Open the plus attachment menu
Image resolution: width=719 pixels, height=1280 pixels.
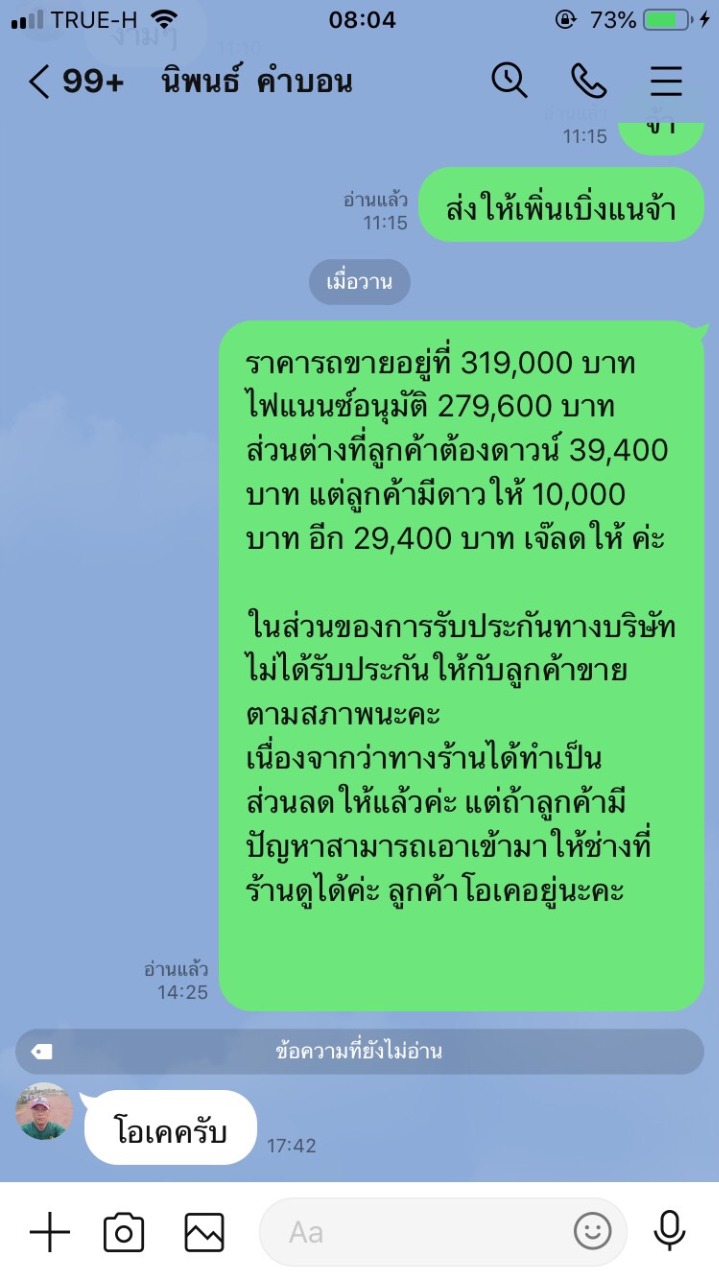[49, 1232]
